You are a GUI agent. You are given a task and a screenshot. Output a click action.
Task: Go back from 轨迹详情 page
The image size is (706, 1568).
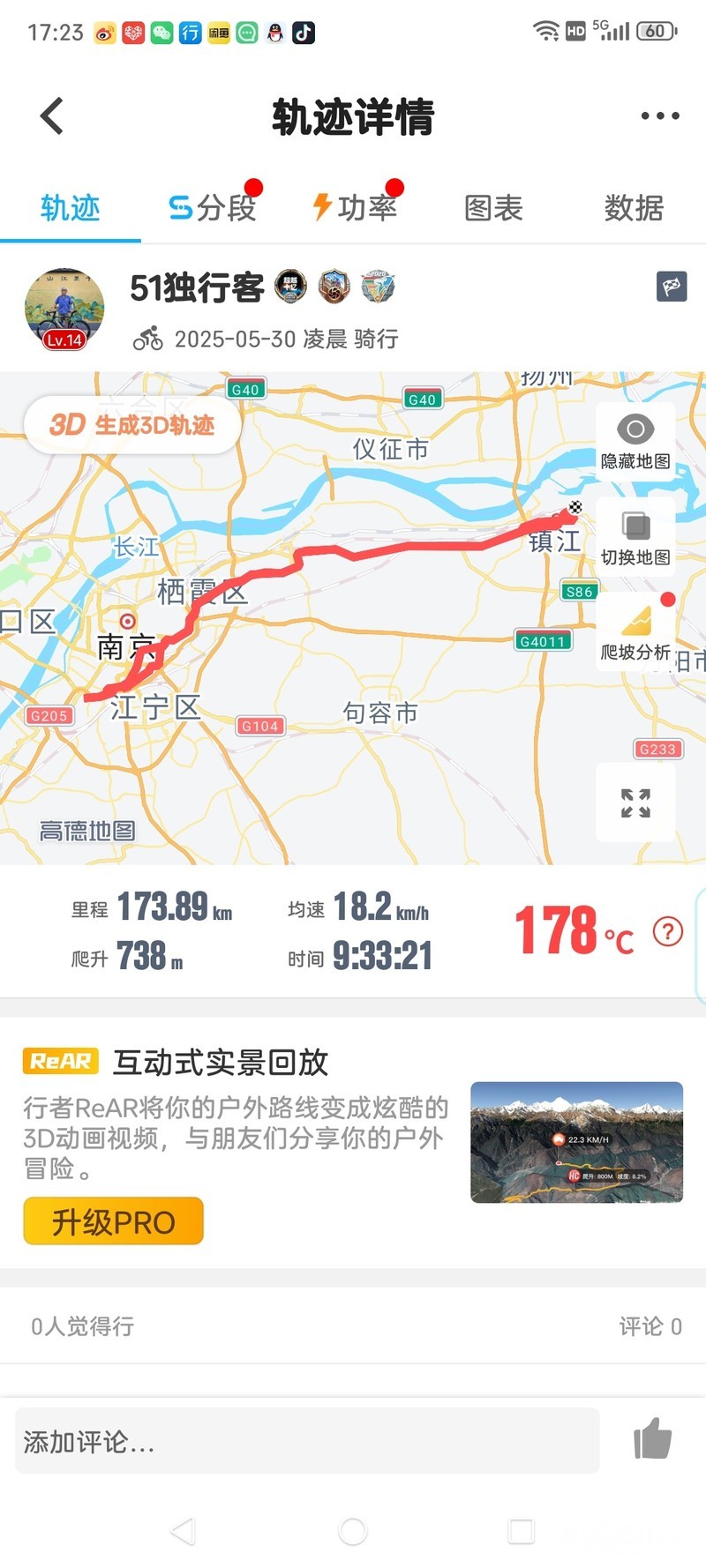(52, 116)
